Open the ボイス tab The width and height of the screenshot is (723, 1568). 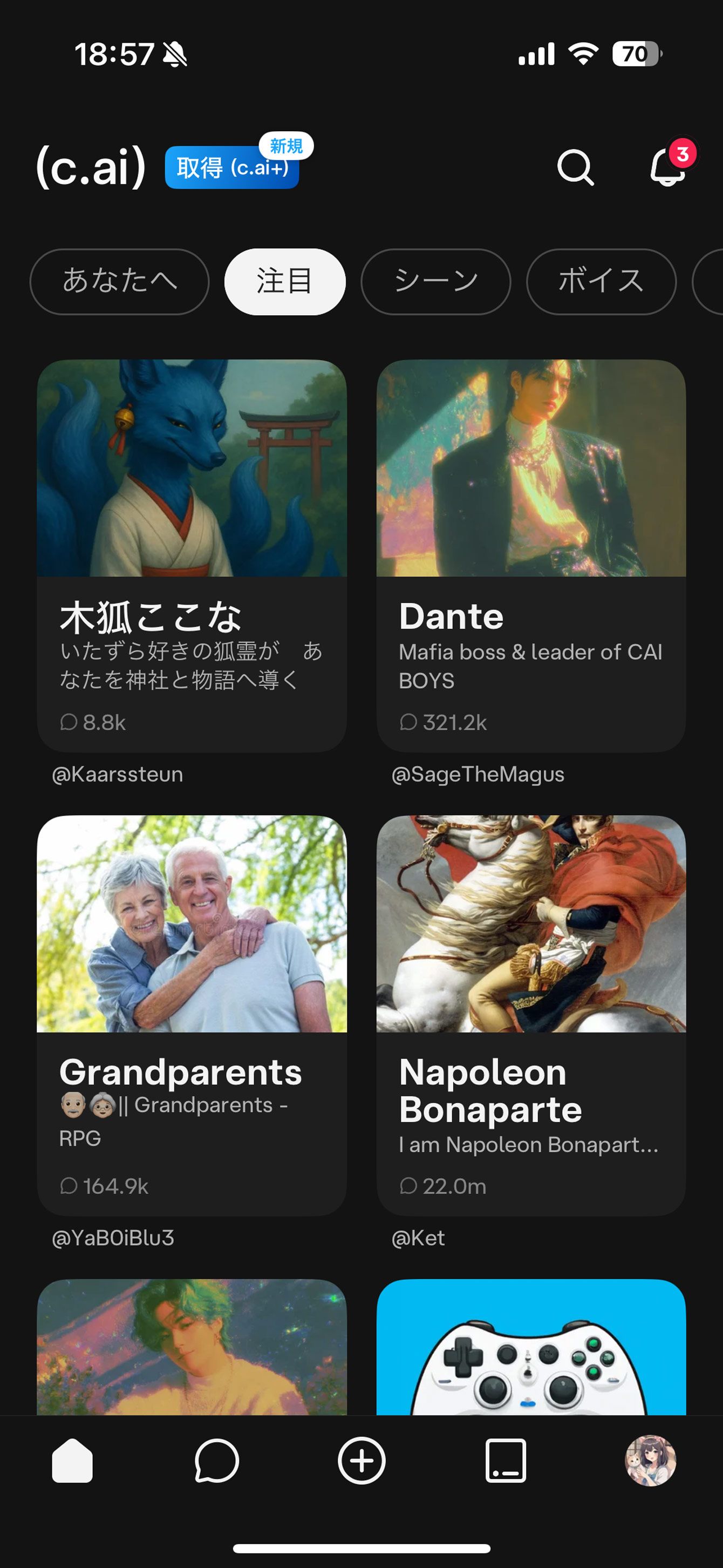coord(601,282)
